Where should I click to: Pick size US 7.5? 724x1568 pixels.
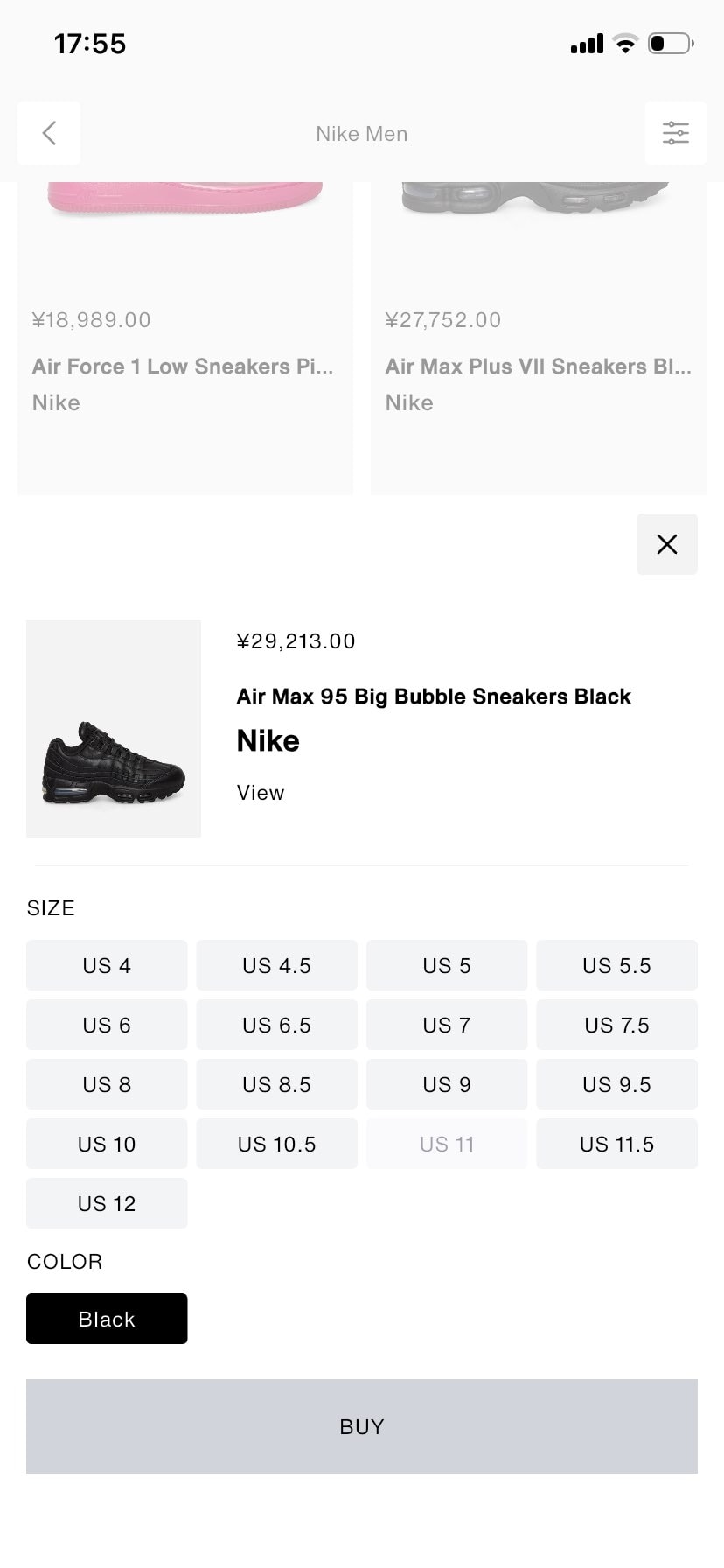point(616,1025)
